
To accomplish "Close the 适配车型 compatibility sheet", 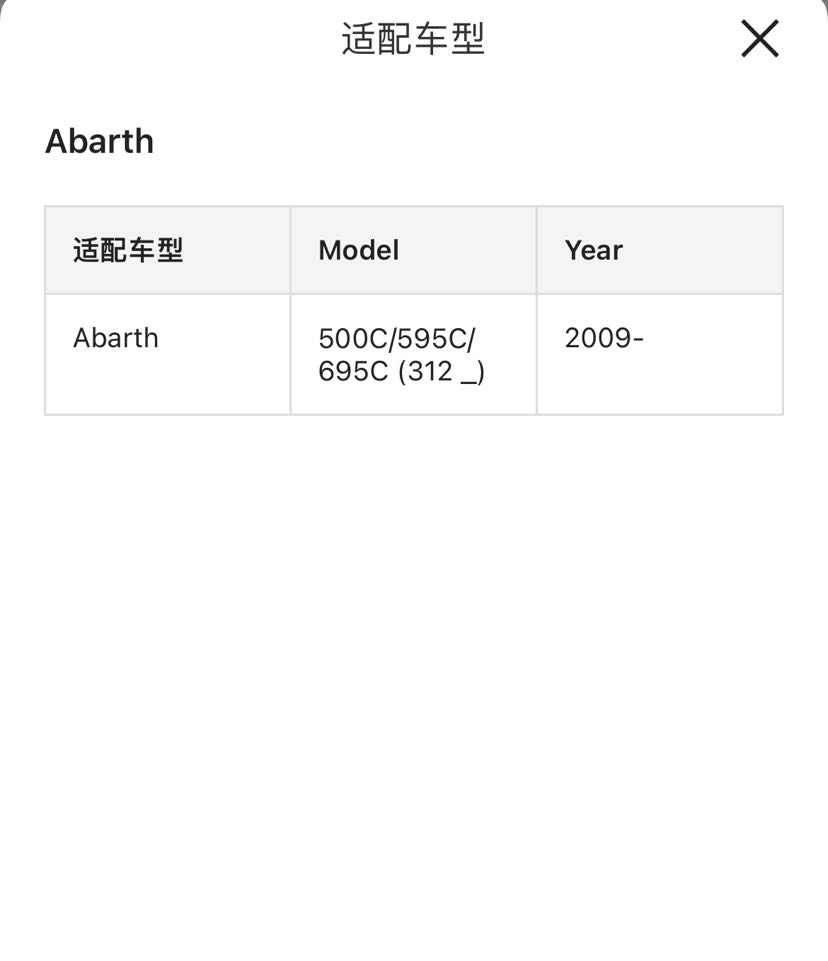I will point(759,39).
